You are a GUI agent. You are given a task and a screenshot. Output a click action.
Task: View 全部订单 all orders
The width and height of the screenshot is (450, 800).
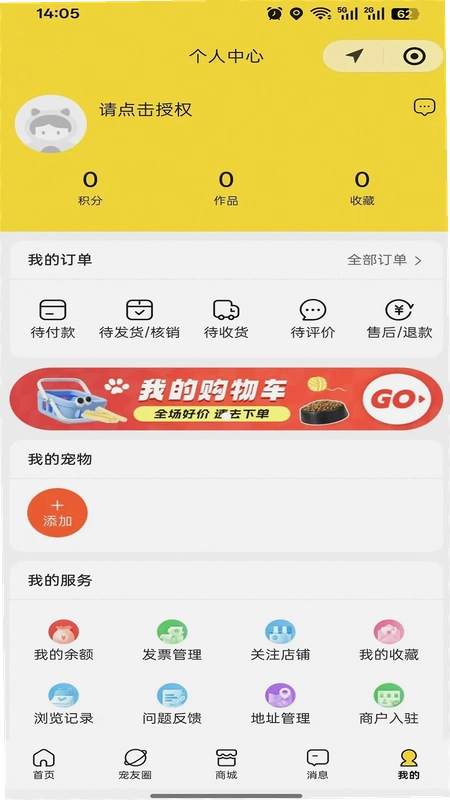(x=385, y=260)
